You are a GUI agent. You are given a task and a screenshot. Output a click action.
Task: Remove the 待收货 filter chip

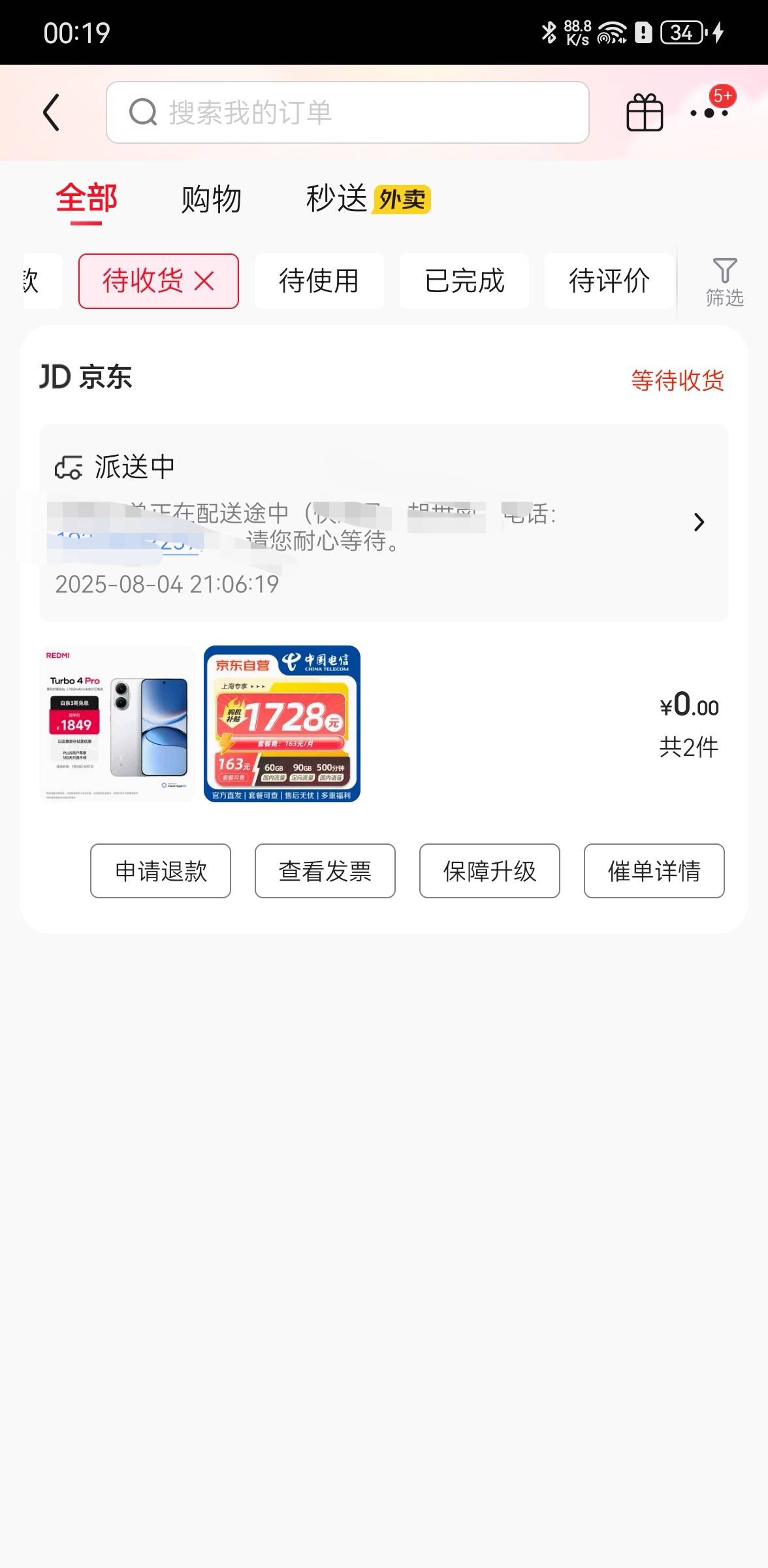coord(204,282)
